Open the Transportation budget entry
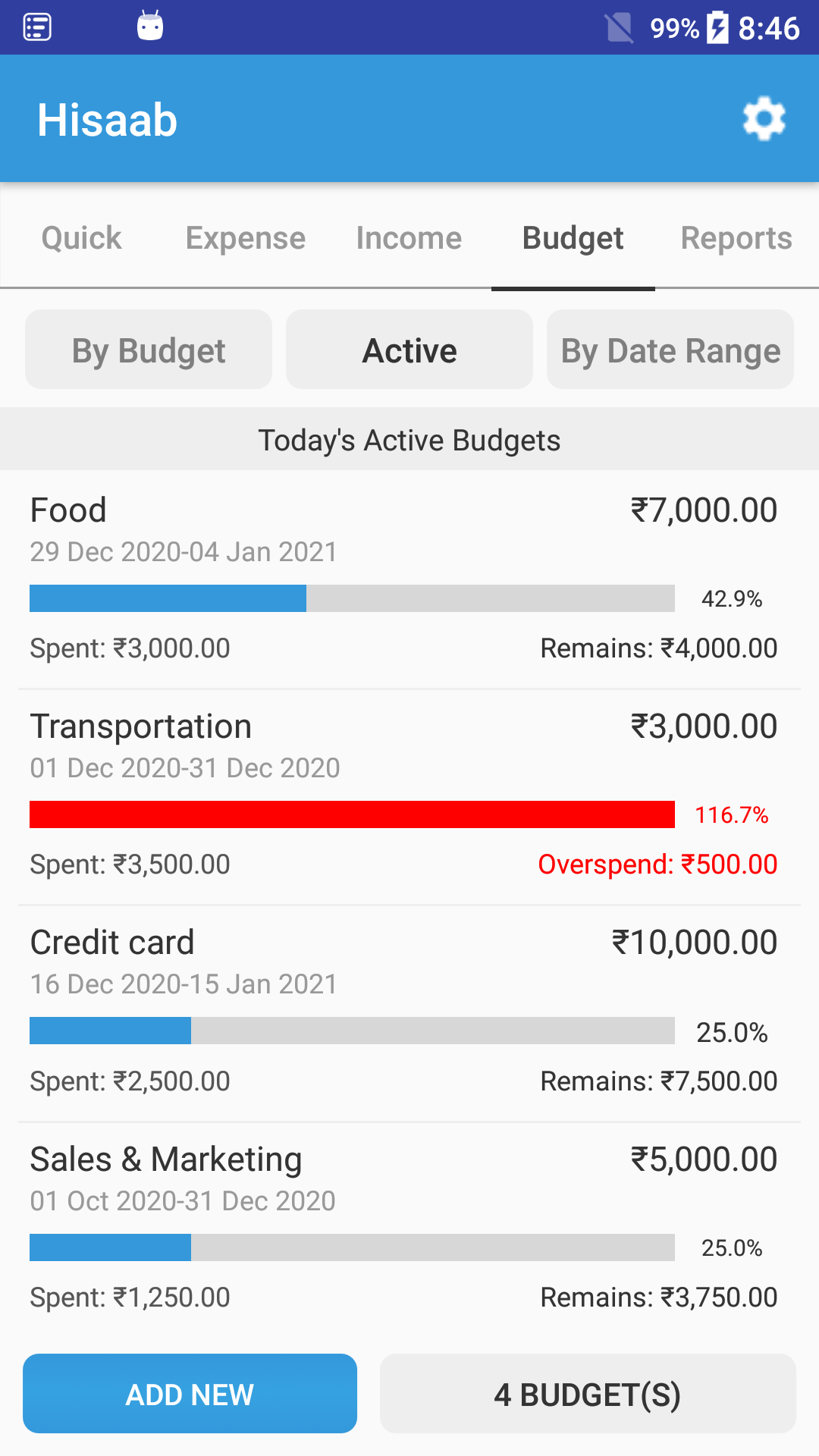 pyautogui.click(x=409, y=796)
